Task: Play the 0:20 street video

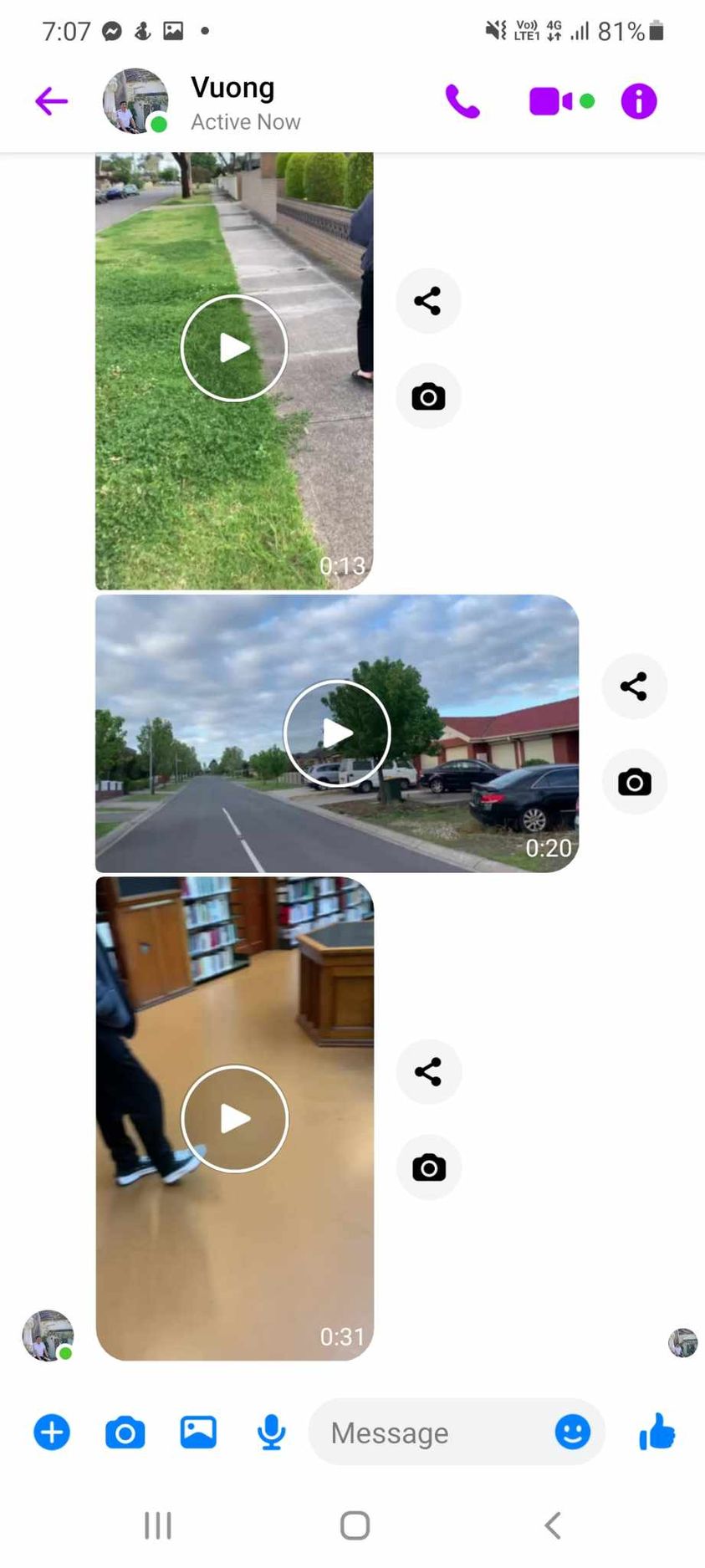Action: [x=337, y=733]
